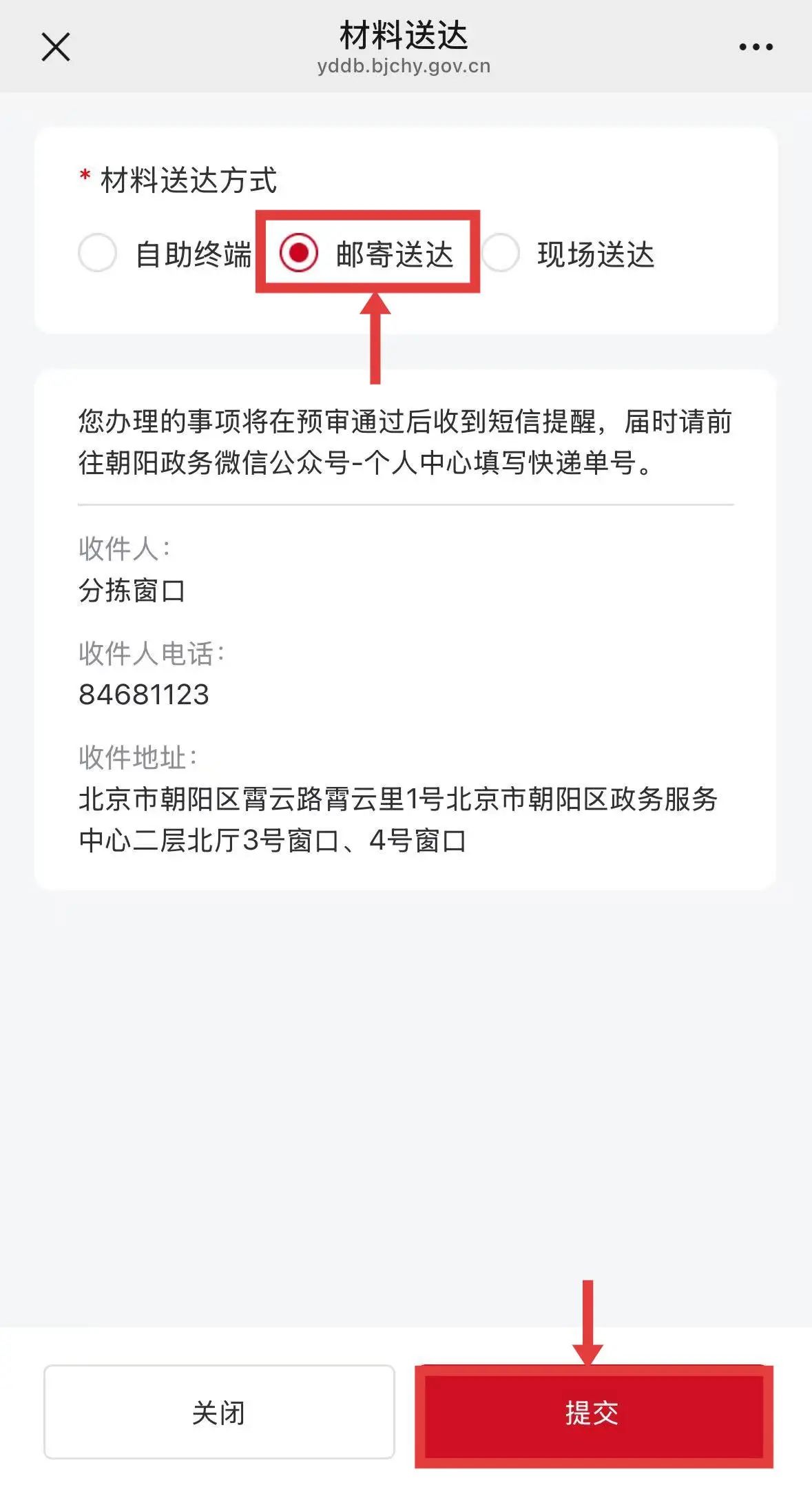
Task: Open the three-dot overflow menu
Action: (x=756, y=47)
